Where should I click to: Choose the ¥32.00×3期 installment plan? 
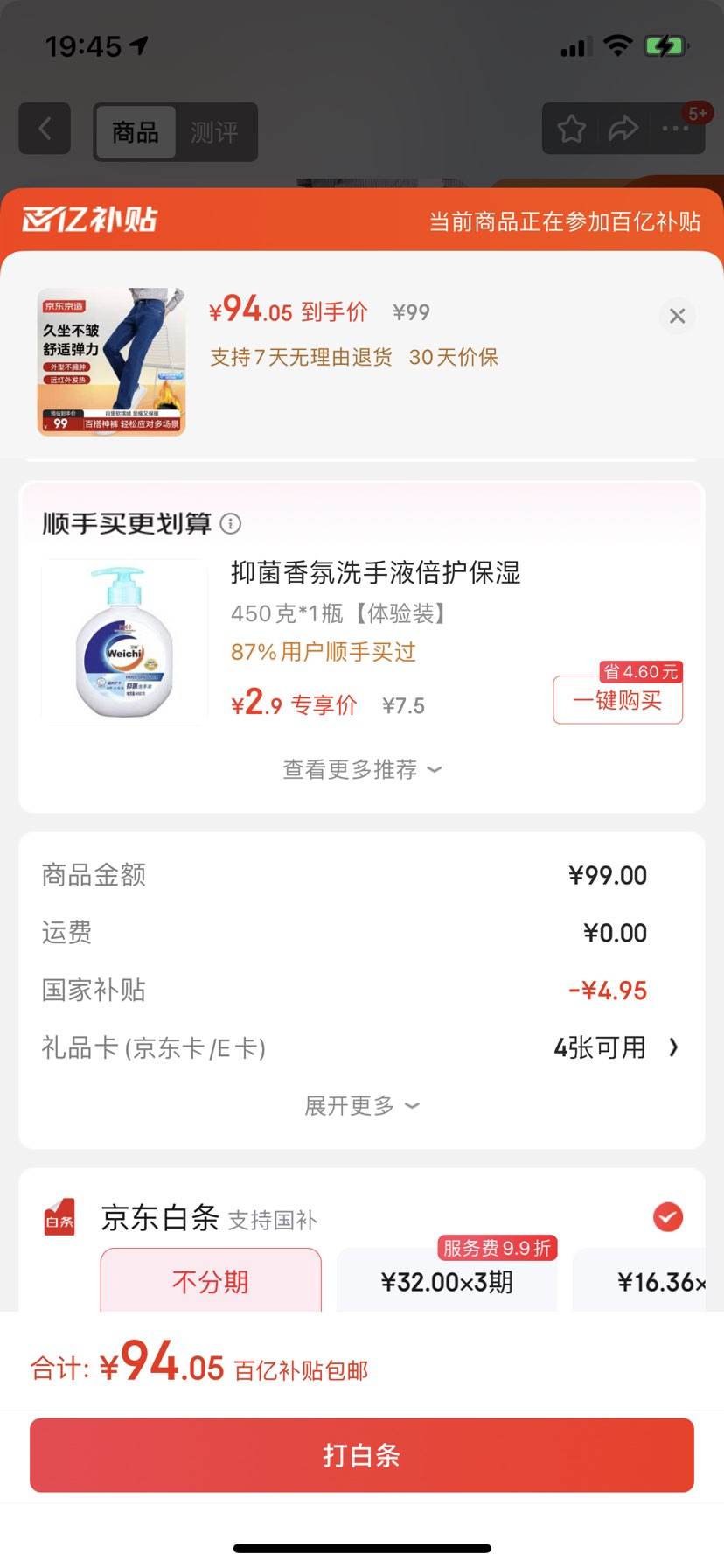(447, 1282)
